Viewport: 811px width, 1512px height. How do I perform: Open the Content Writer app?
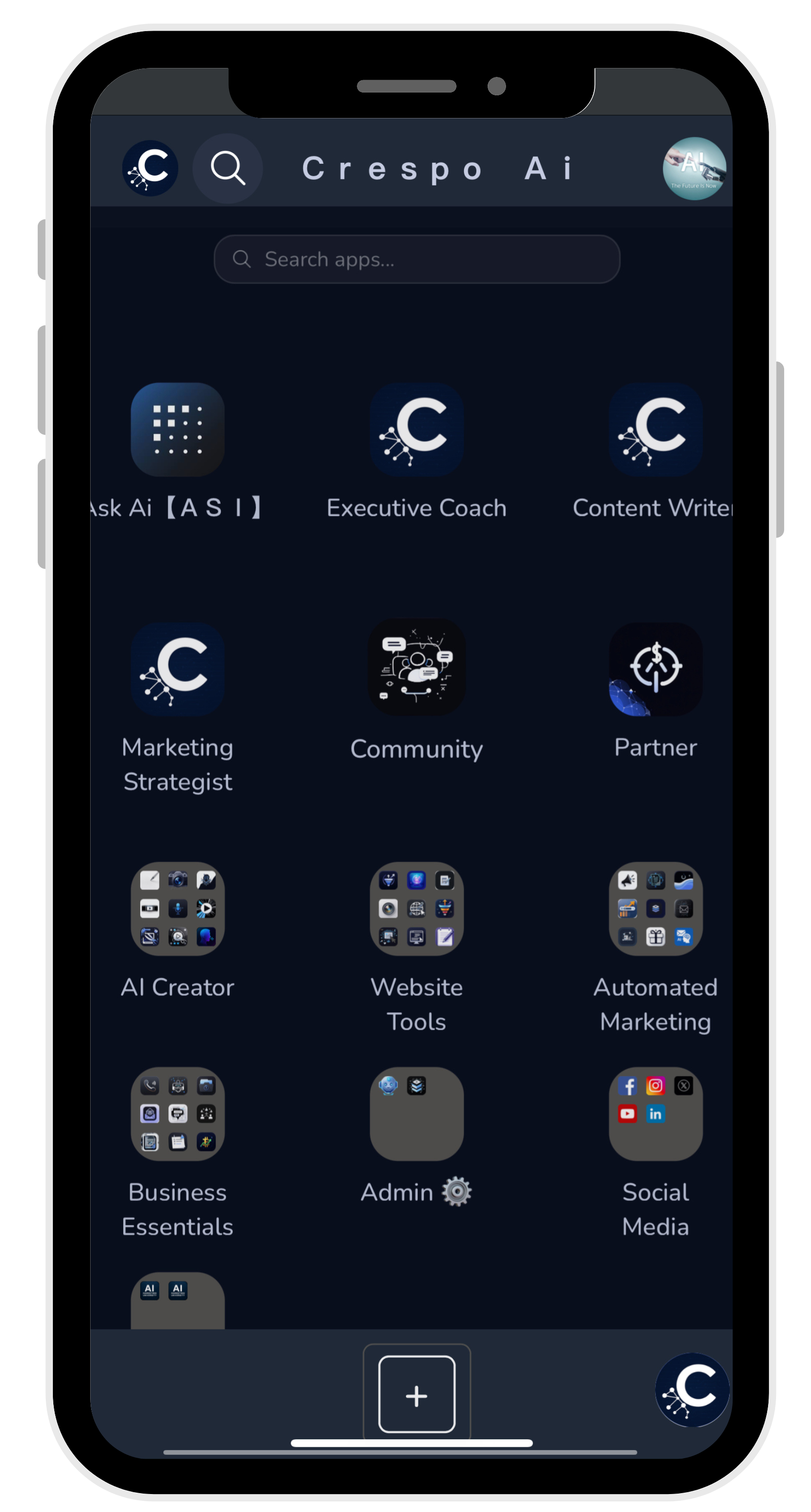[655, 429]
